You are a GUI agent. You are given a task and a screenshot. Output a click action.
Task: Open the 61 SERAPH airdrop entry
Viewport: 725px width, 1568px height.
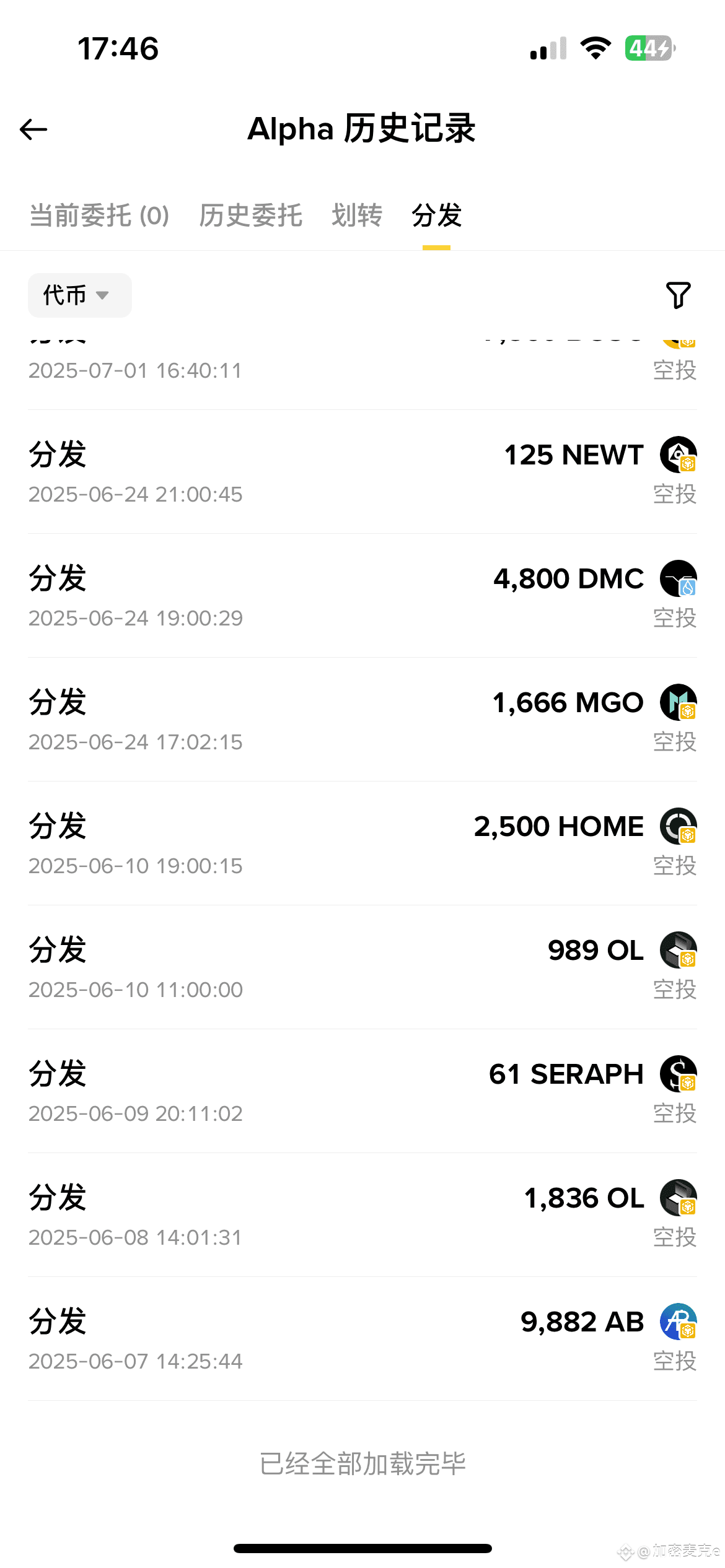362,1091
